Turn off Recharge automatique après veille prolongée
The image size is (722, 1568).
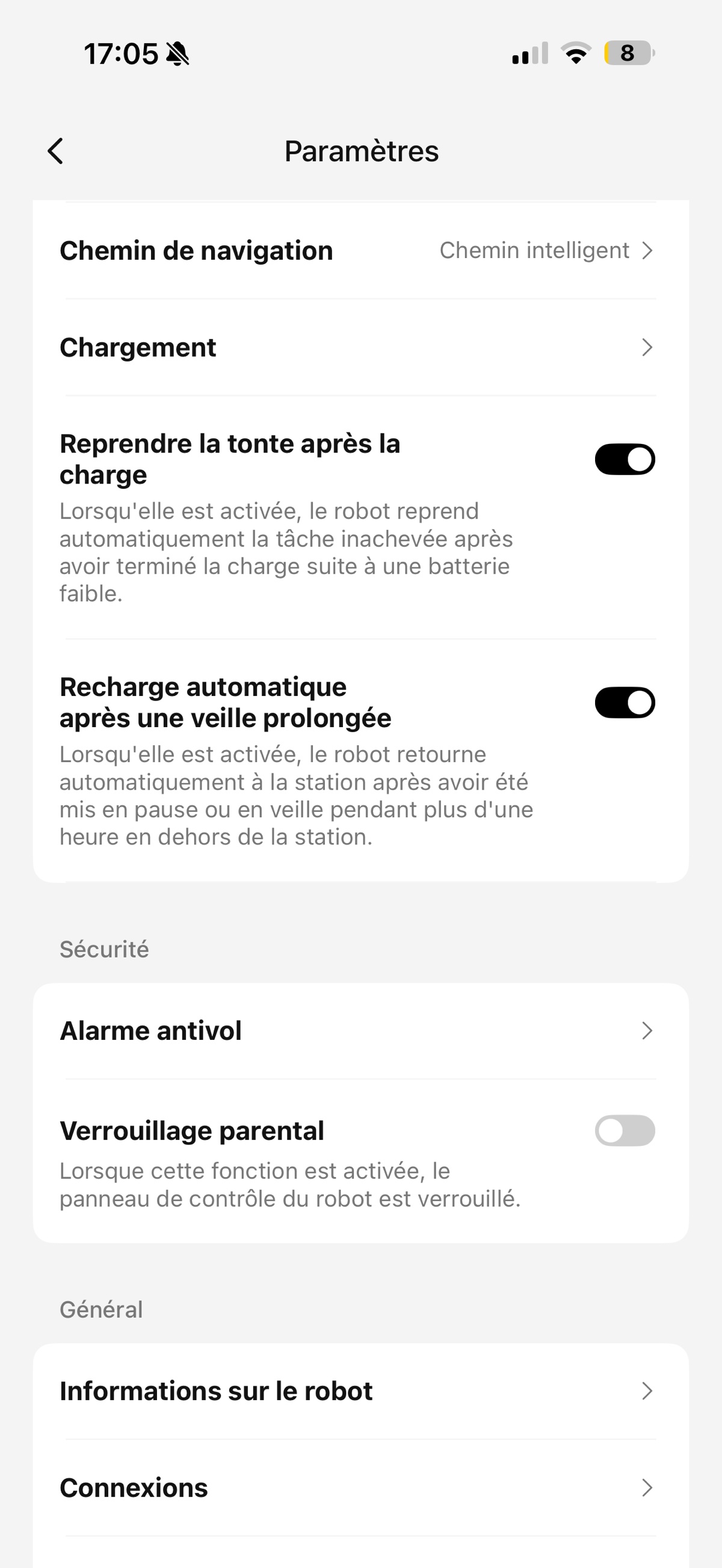(x=624, y=703)
